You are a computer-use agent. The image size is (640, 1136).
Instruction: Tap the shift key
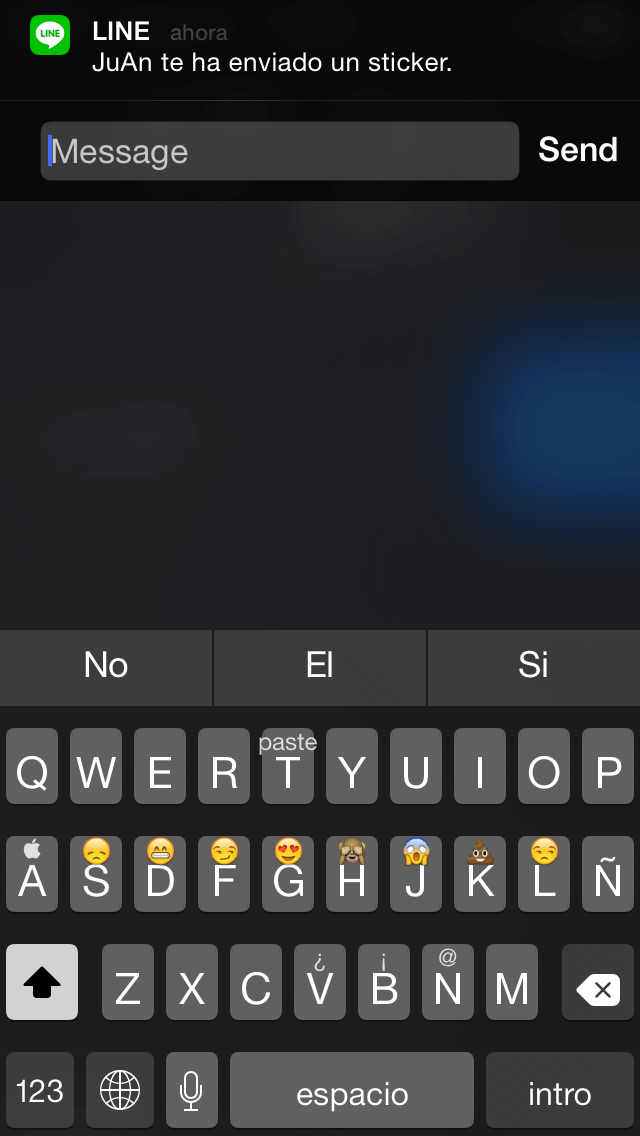point(42,982)
